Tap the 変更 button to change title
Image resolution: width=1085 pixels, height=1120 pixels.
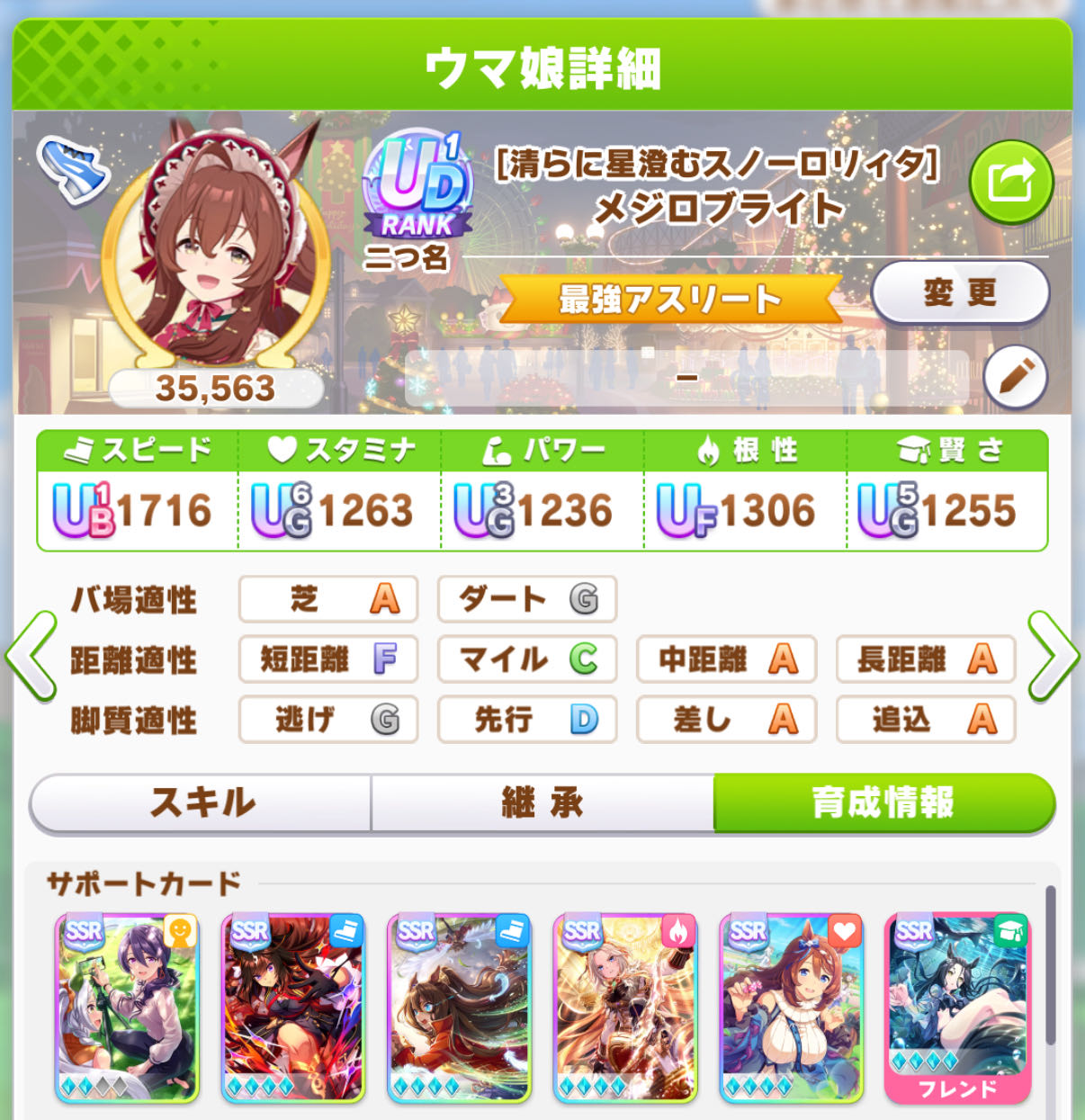[960, 292]
